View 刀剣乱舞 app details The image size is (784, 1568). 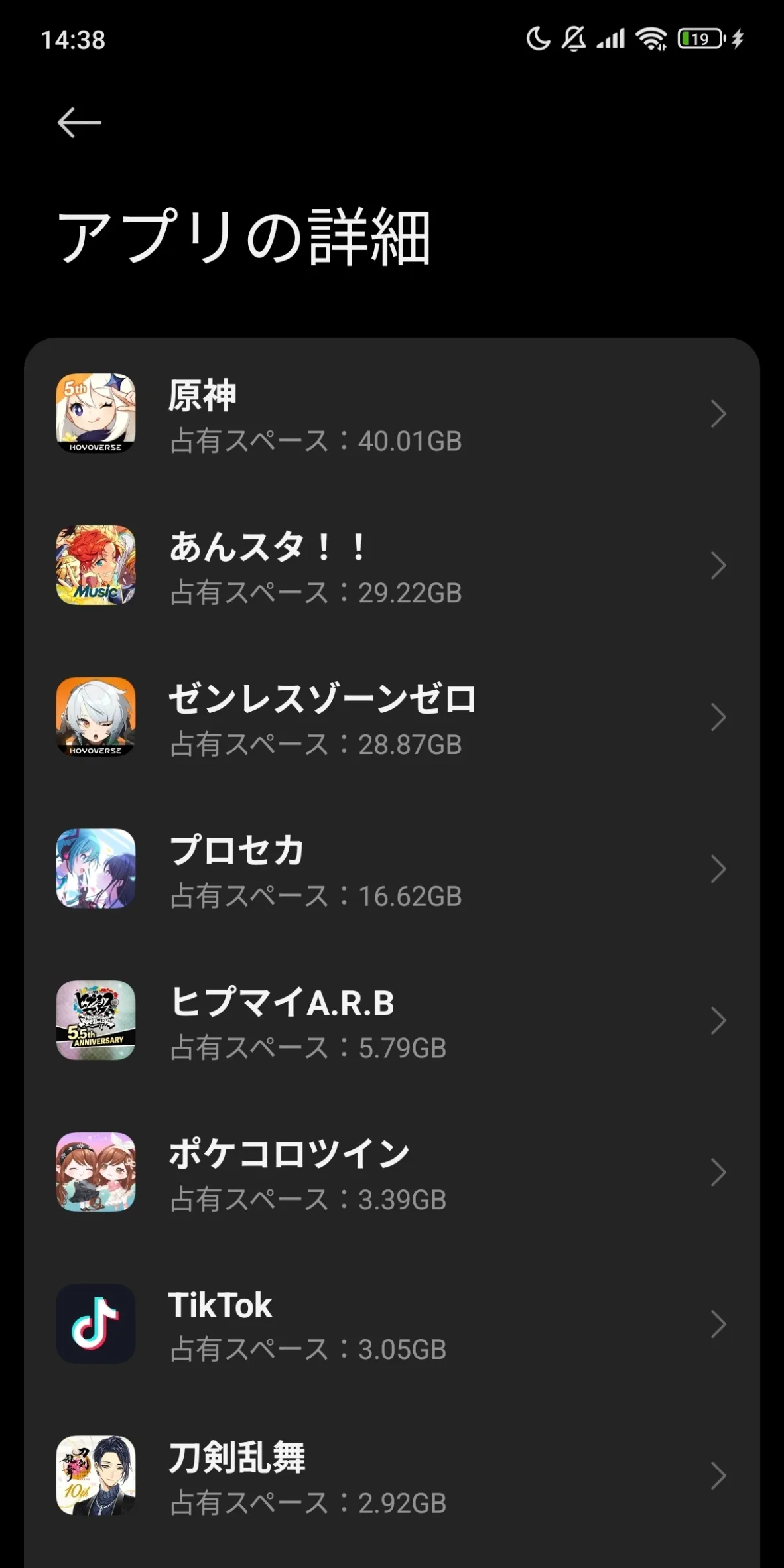point(391,1476)
